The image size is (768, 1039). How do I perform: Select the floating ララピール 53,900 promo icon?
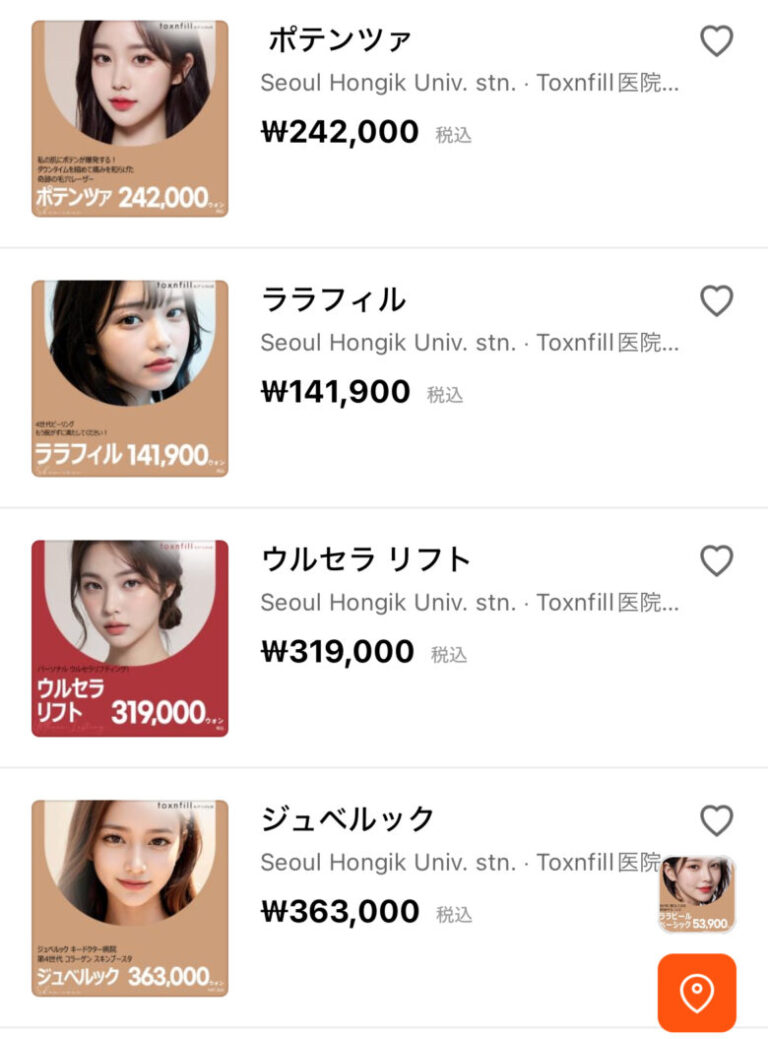click(696, 893)
